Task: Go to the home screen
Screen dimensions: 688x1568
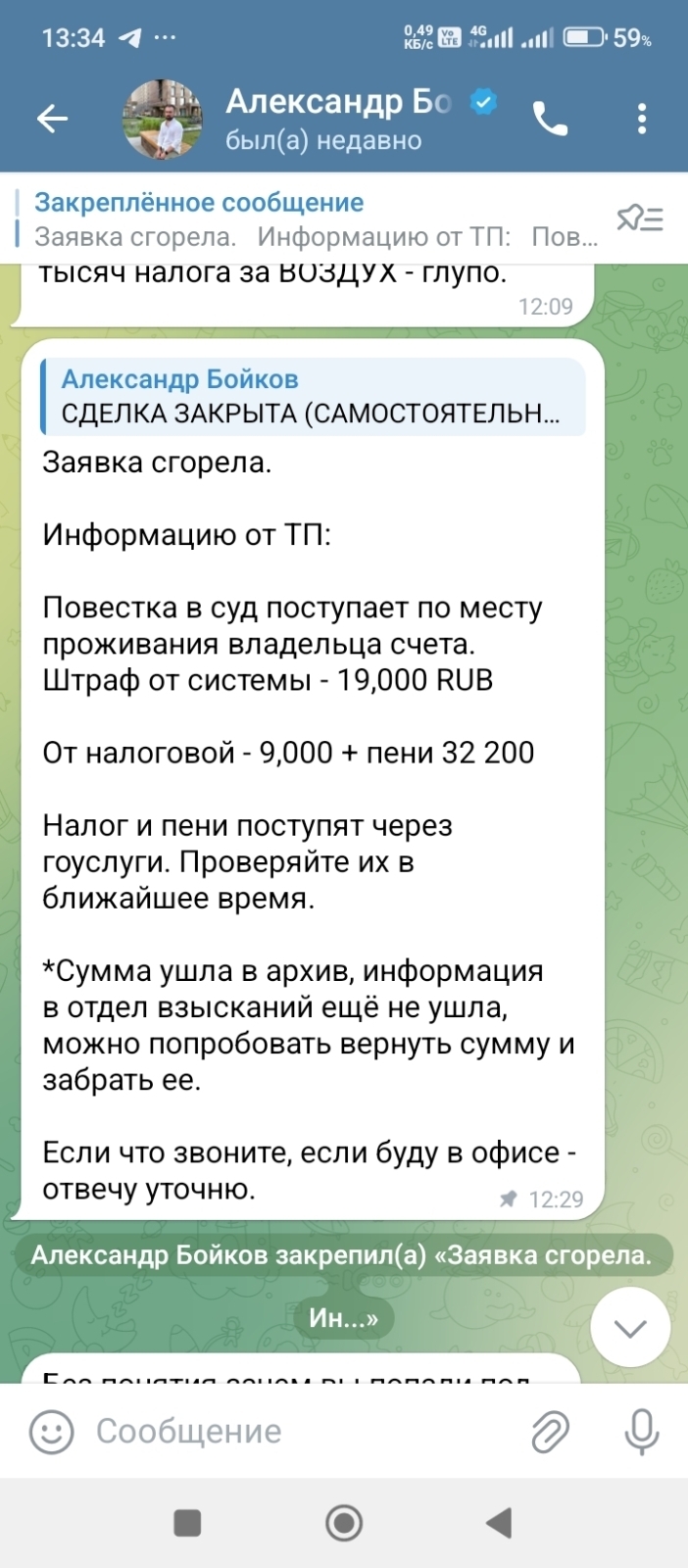Action: tap(344, 1523)
